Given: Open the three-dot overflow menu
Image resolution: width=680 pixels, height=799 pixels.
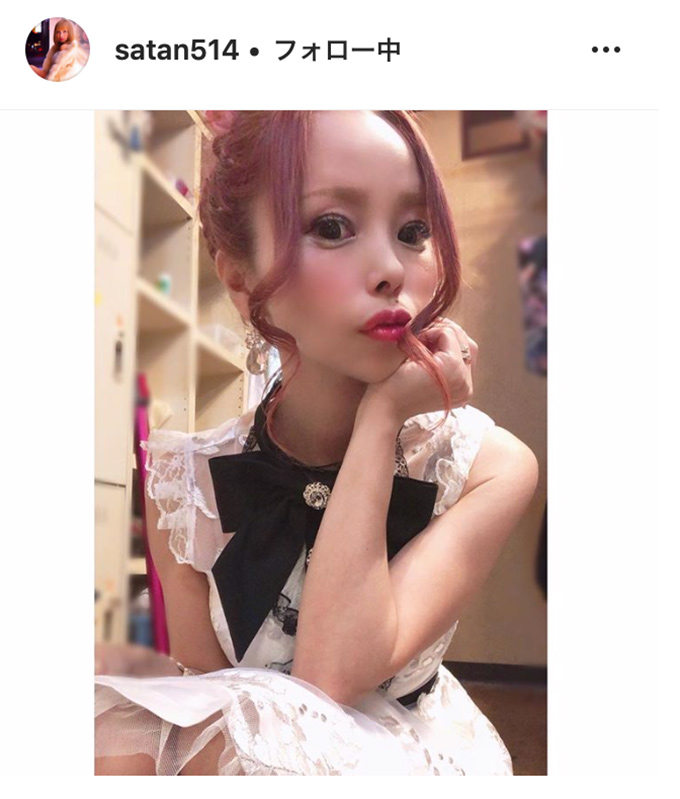Looking at the screenshot, I should (605, 50).
